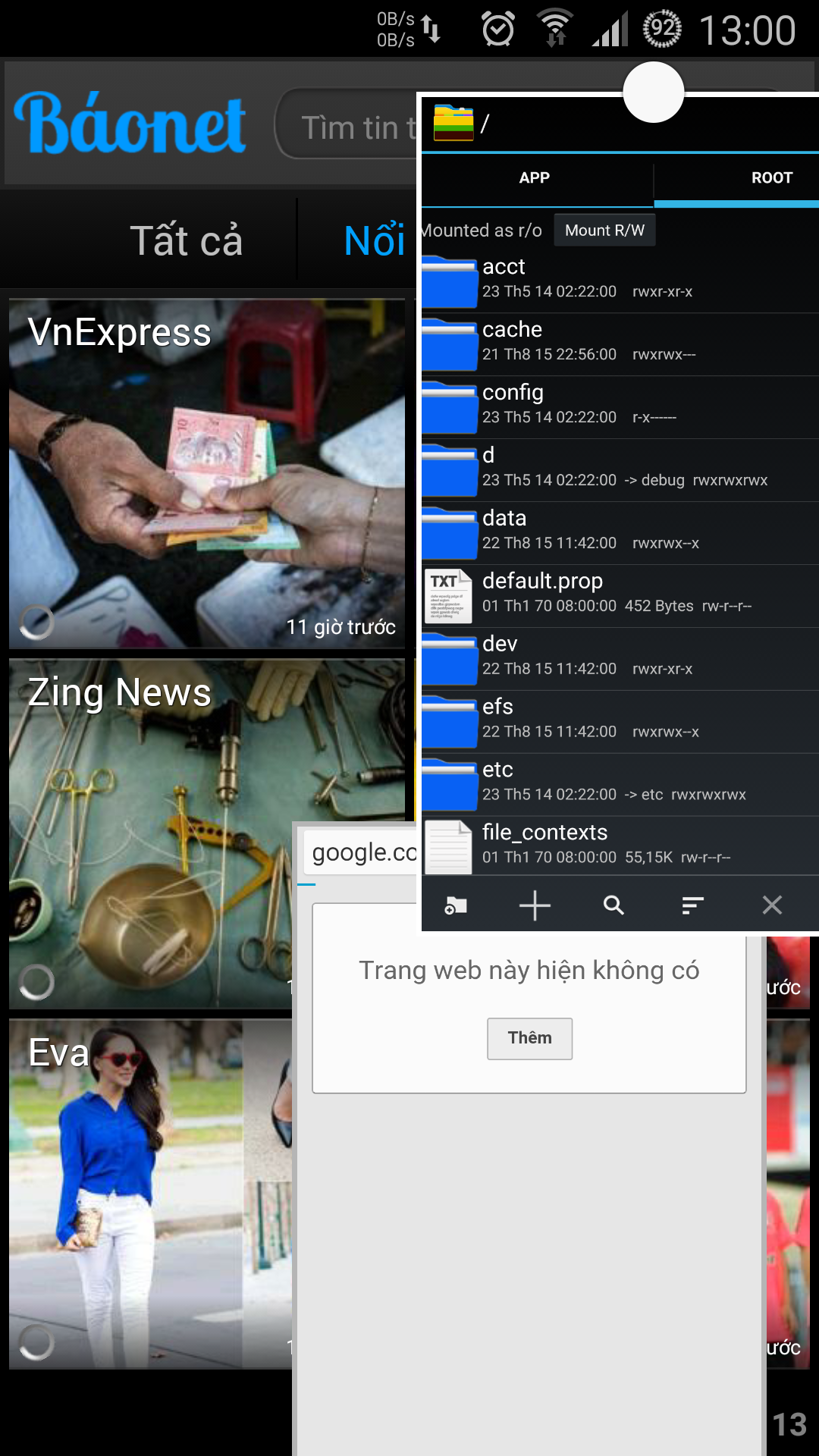Open the config folder
Viewport: 819px width, 1456px height.
pyautogui.click(x=620, y=407)
